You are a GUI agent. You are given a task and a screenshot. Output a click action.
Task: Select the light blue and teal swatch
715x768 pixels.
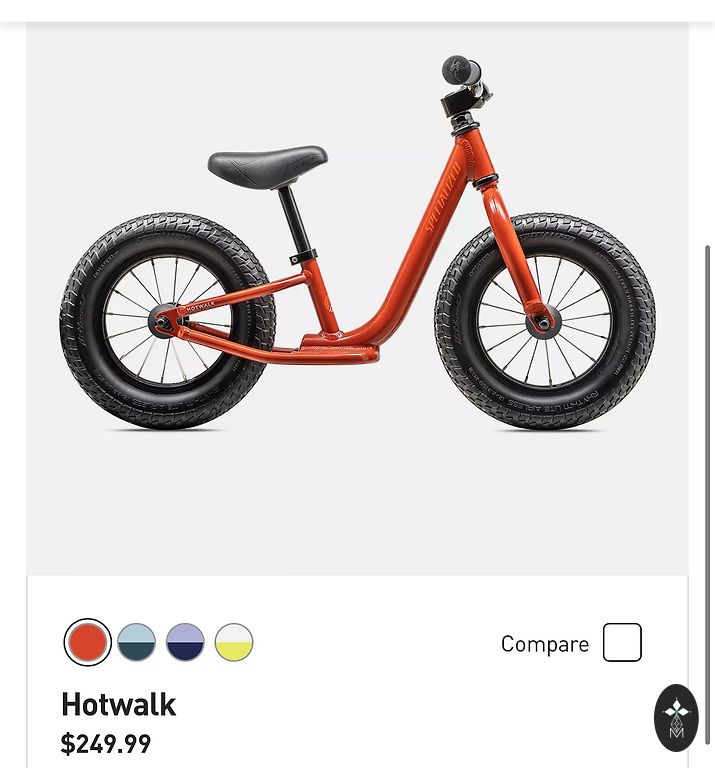tap(136, 642)
